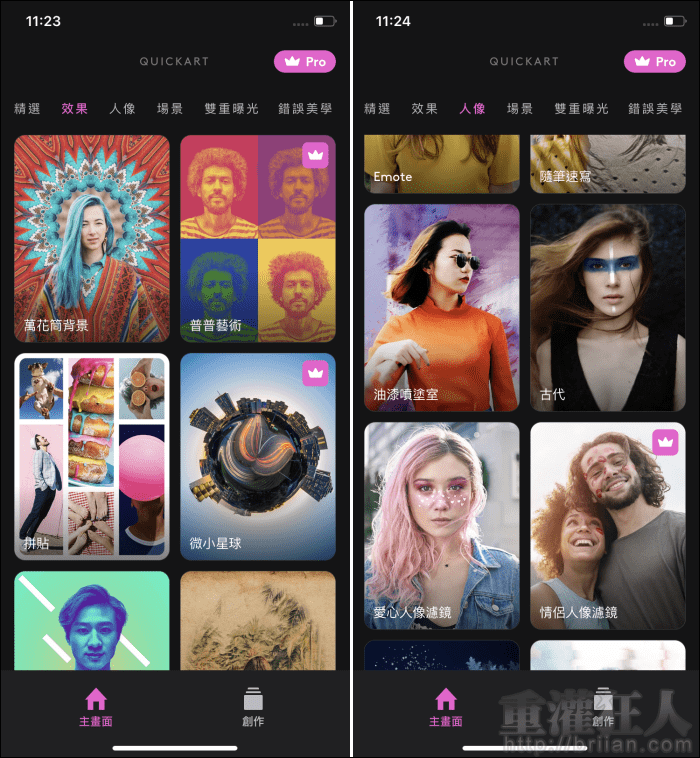Open the 萬花筒背景 effect card

point(92,238)
